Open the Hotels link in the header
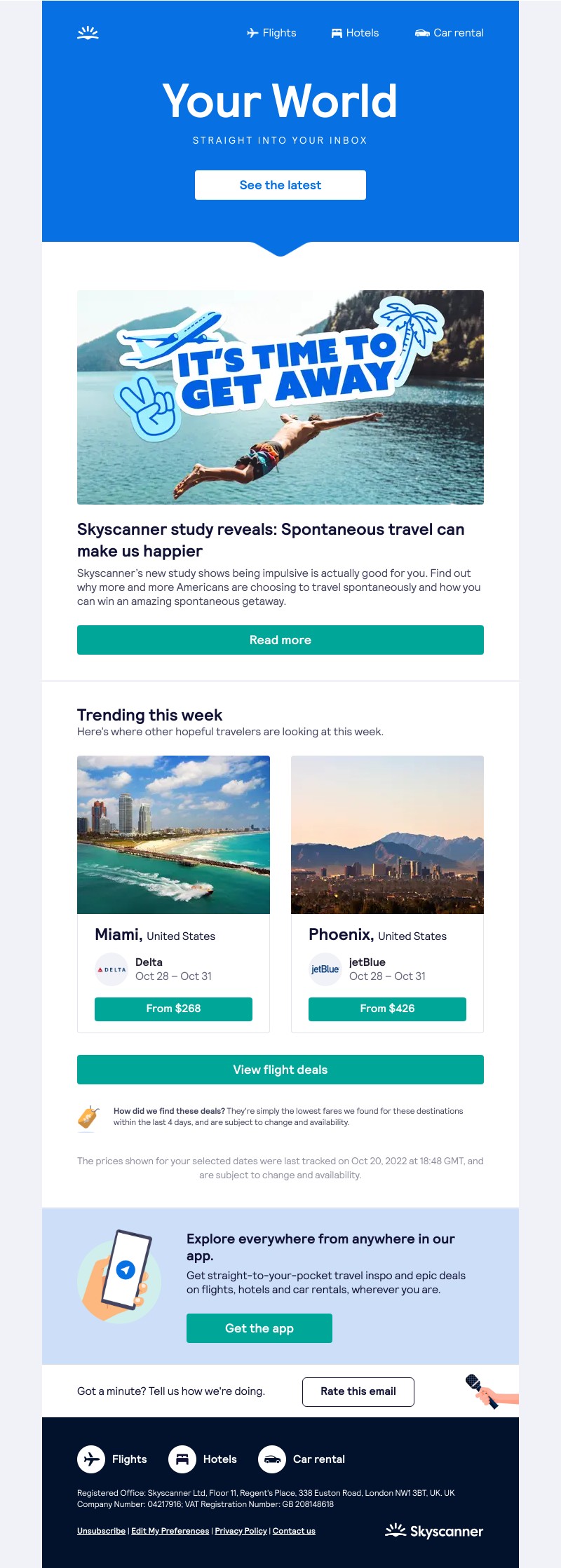 (355, 33)
